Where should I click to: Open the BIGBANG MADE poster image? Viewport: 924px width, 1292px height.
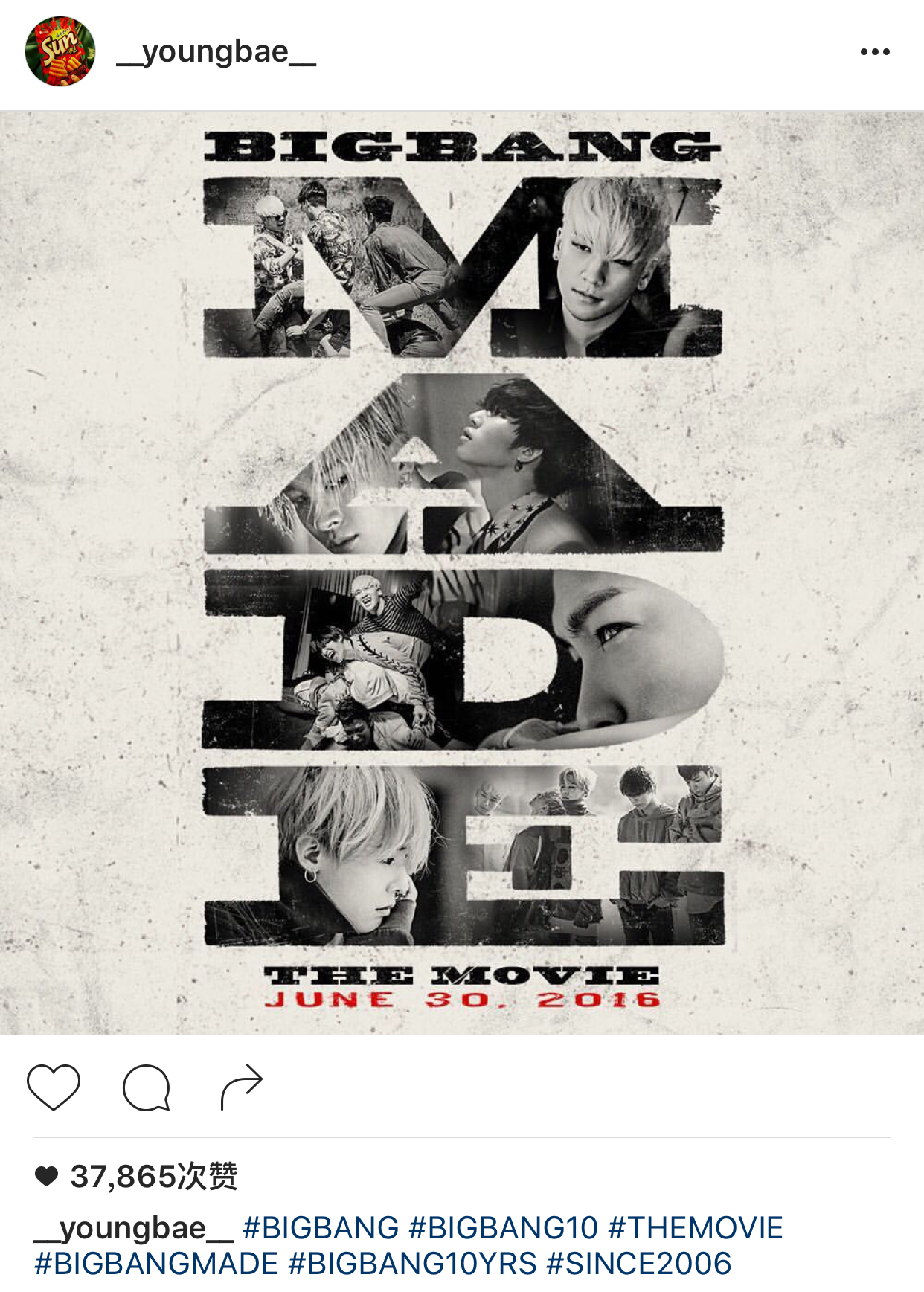point(462,573)
